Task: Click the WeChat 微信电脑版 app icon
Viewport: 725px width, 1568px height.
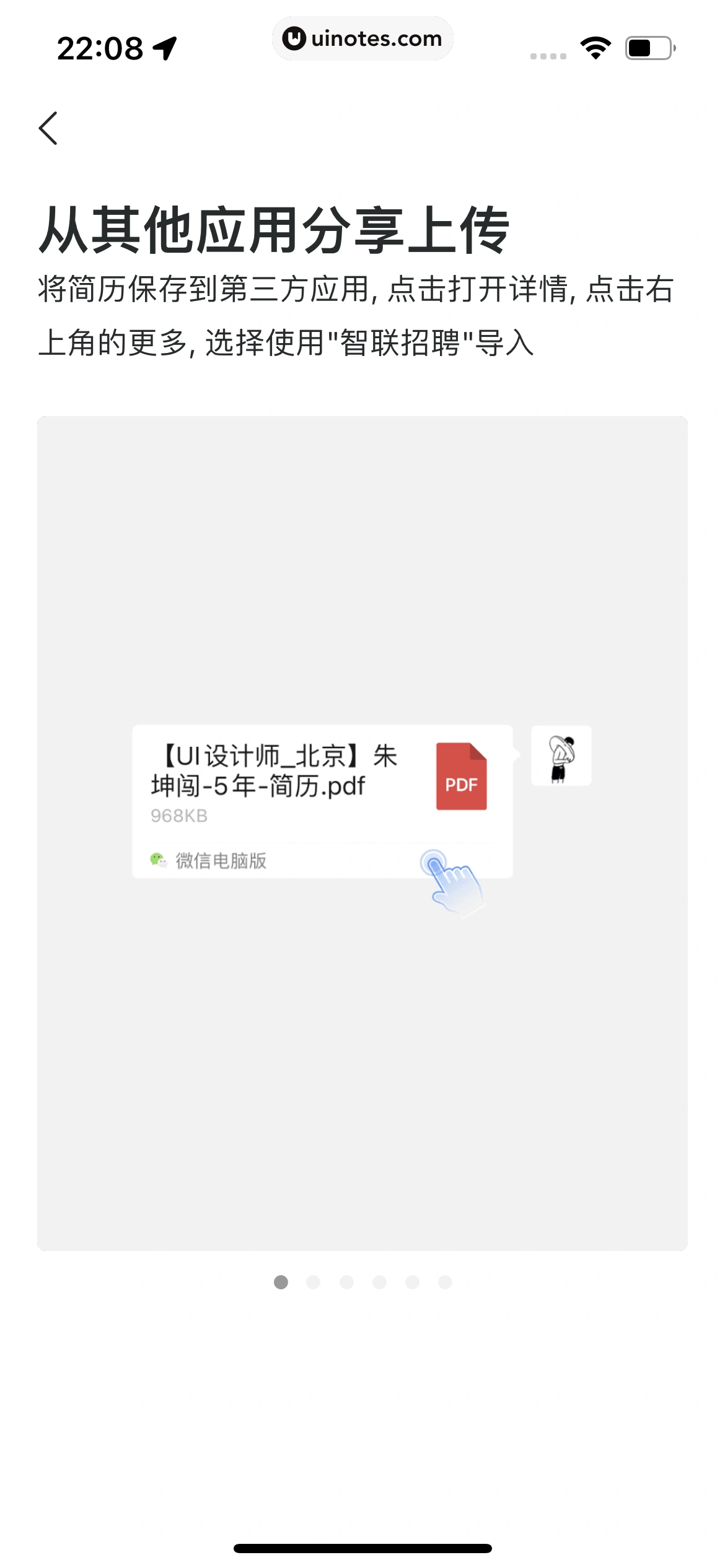Action: pos(157,860)
